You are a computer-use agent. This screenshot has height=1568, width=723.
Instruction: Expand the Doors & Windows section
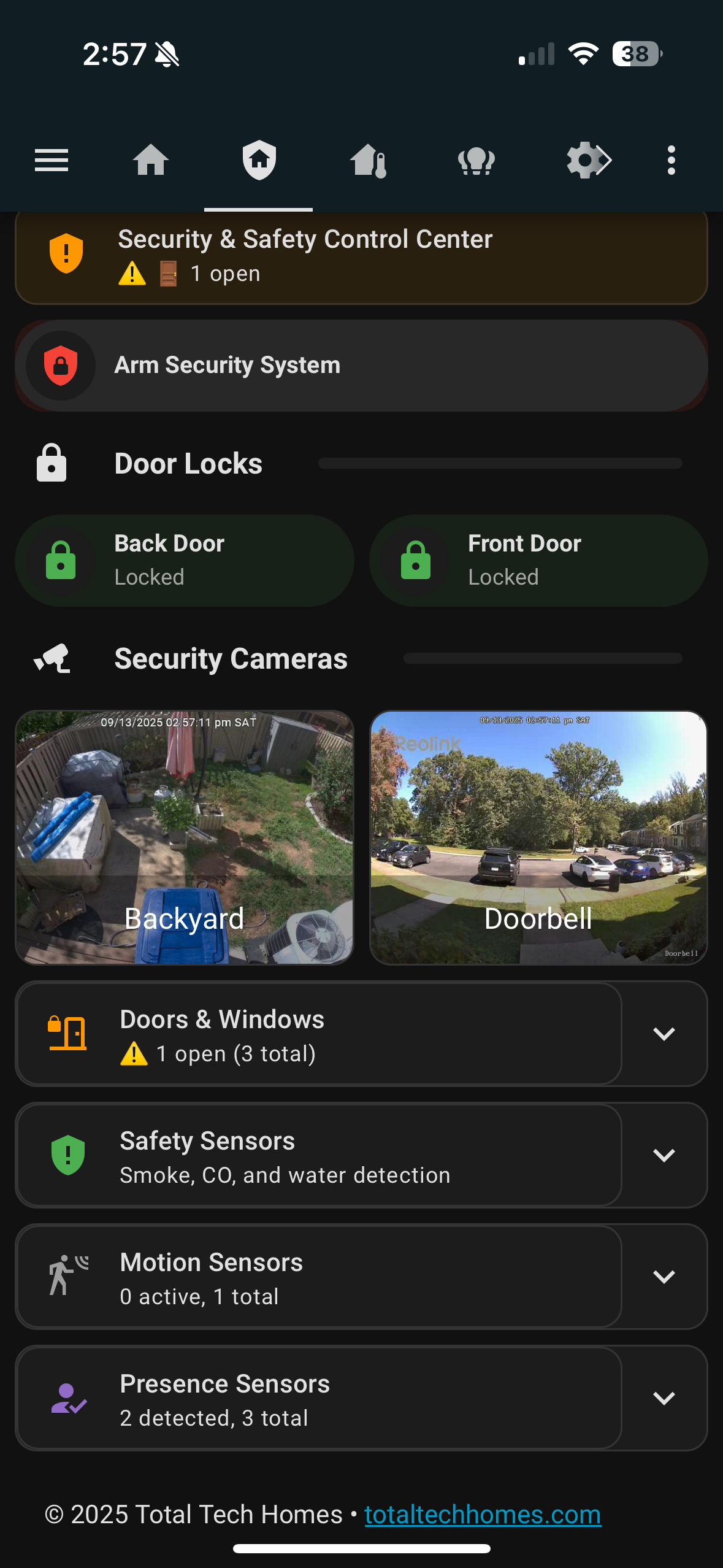[665, 1034]
